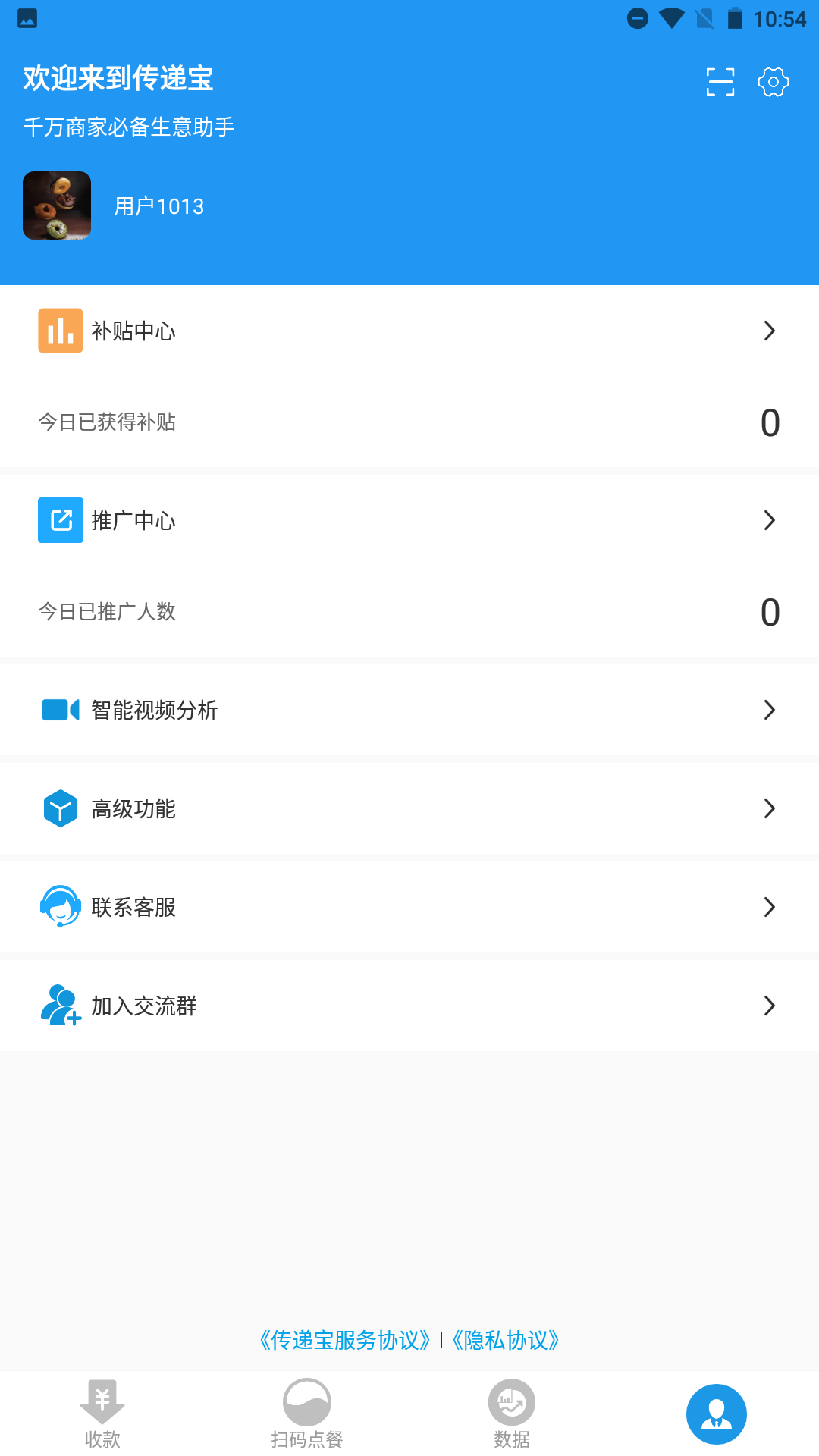Open the settings gear icon
This screenshot has height=1456, width=819.
click(x=773, y=82)
